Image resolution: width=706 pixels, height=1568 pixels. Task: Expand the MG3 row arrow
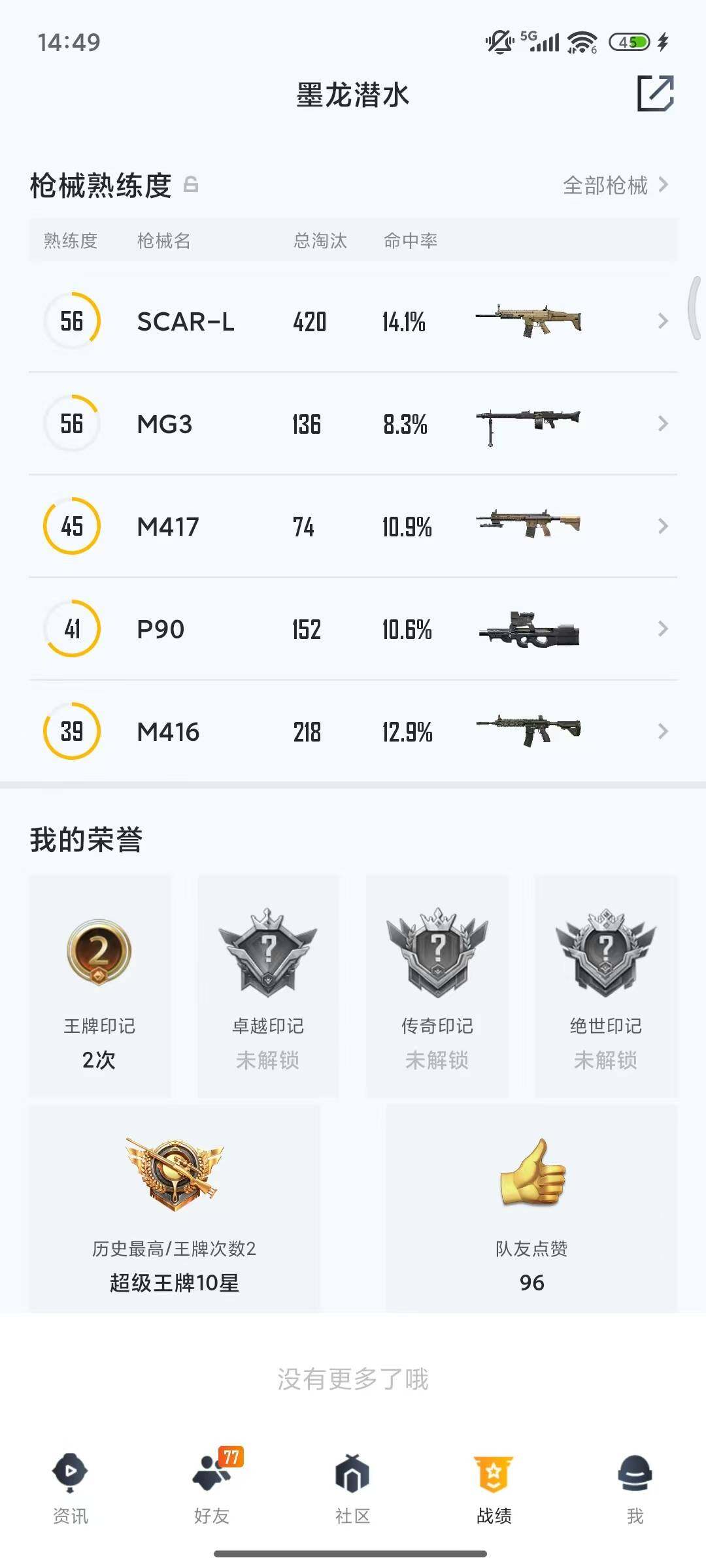(662, 423)
